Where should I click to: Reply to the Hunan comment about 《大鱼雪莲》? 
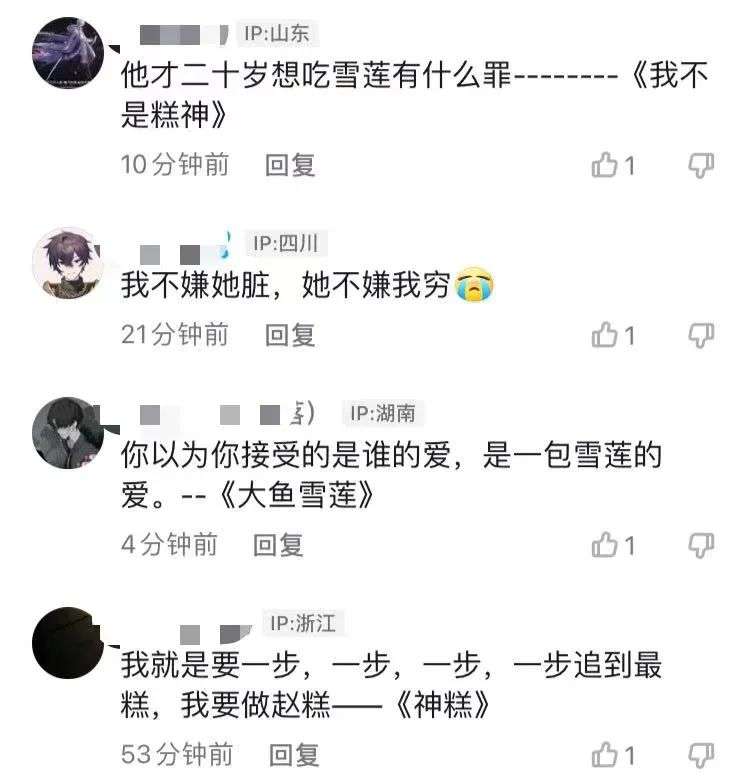278,545
